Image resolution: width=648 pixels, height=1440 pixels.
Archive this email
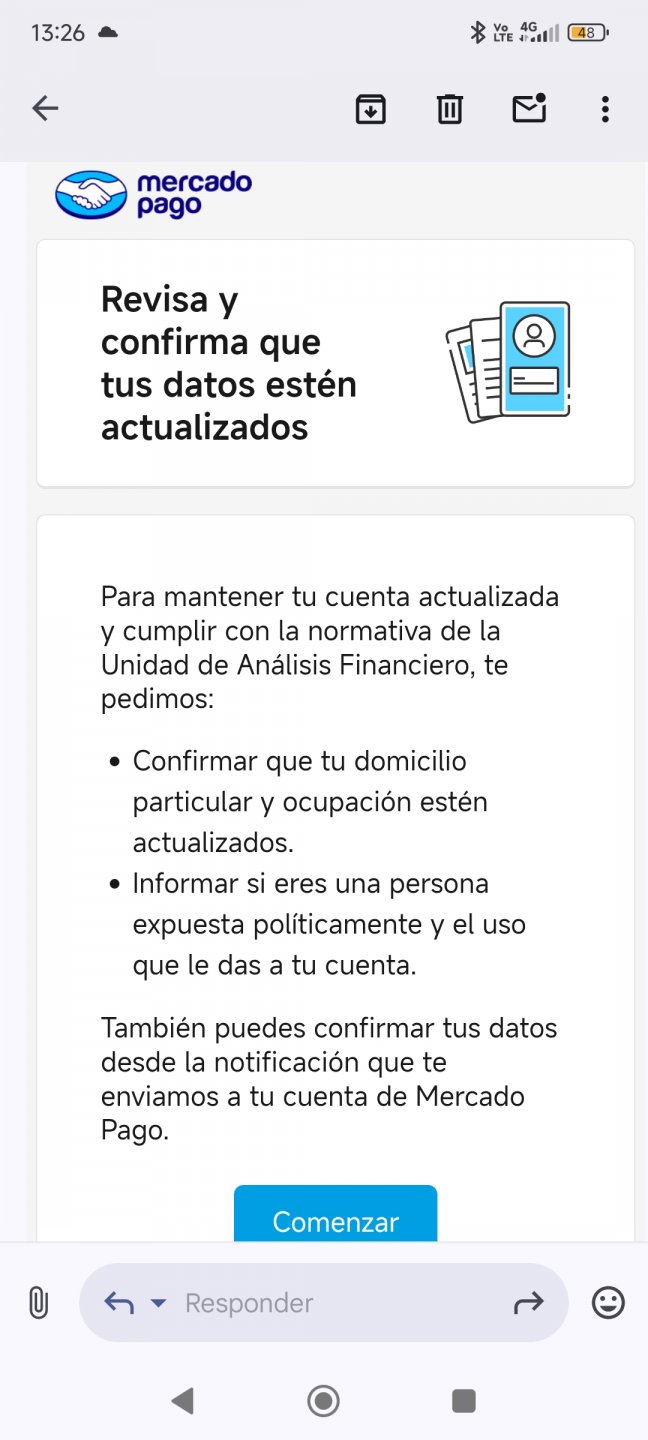(371, 109)
